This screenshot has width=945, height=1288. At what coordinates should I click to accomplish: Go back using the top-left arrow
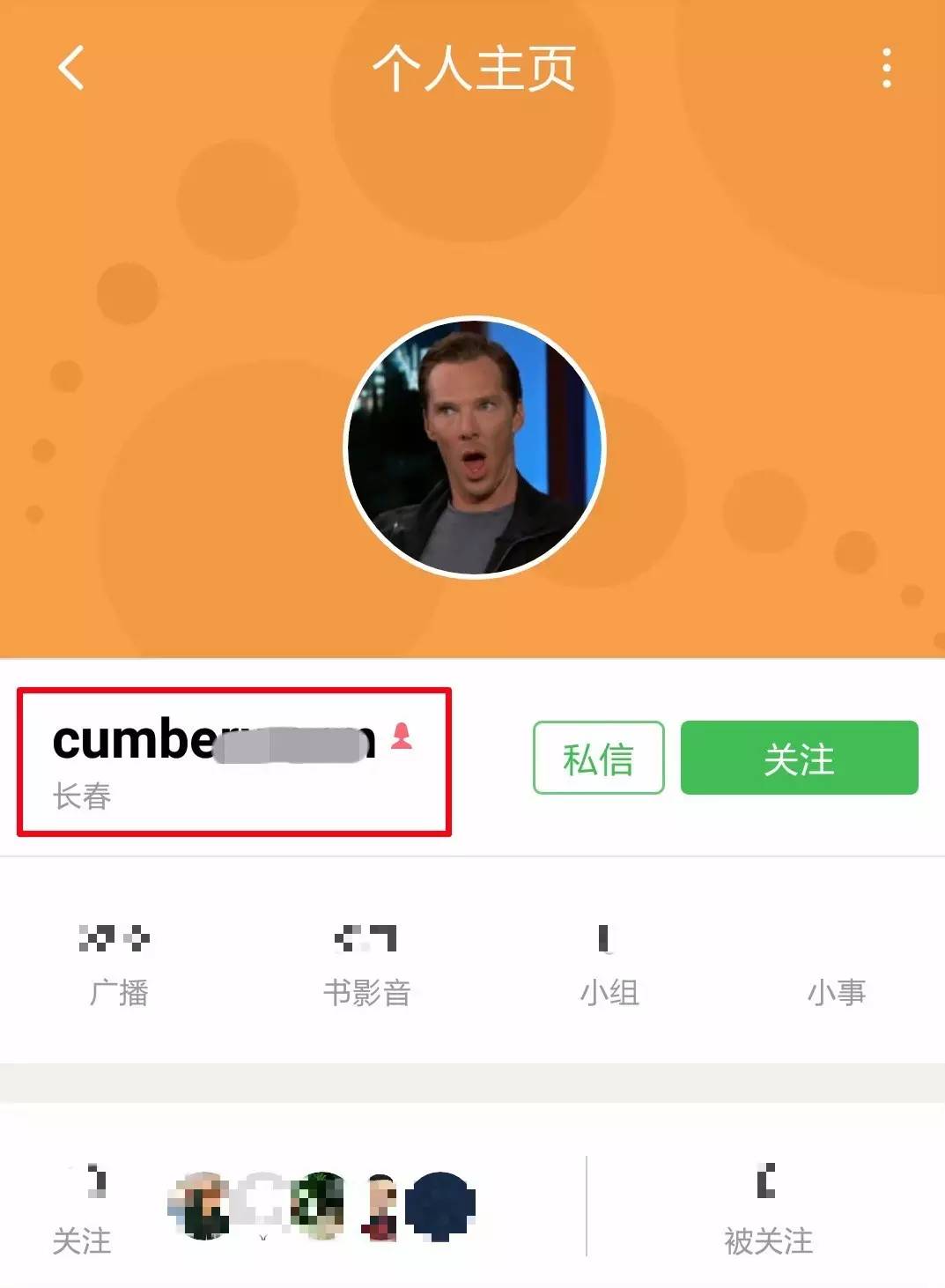pos(70,68)
